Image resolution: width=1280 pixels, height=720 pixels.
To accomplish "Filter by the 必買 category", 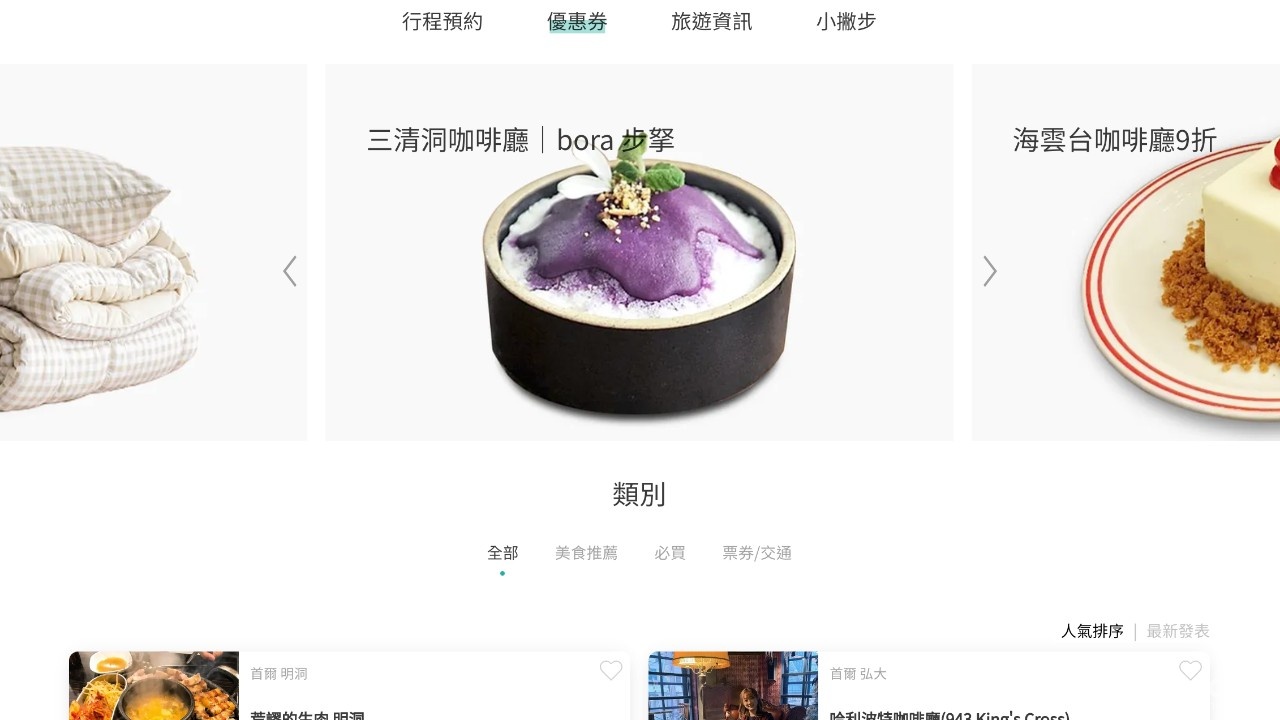I will click(x=670, y=553).
